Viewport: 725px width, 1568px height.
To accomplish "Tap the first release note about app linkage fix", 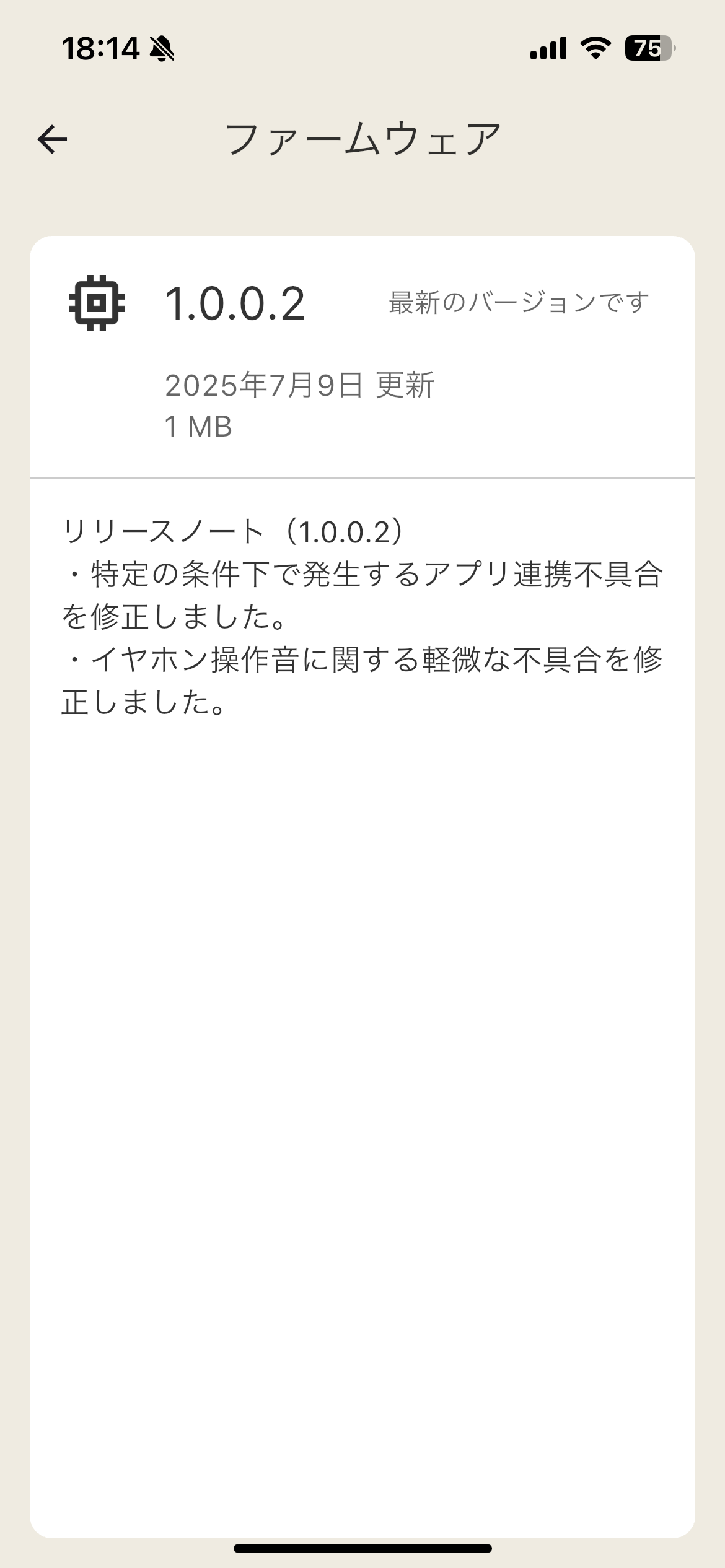I will coord(362,595).
